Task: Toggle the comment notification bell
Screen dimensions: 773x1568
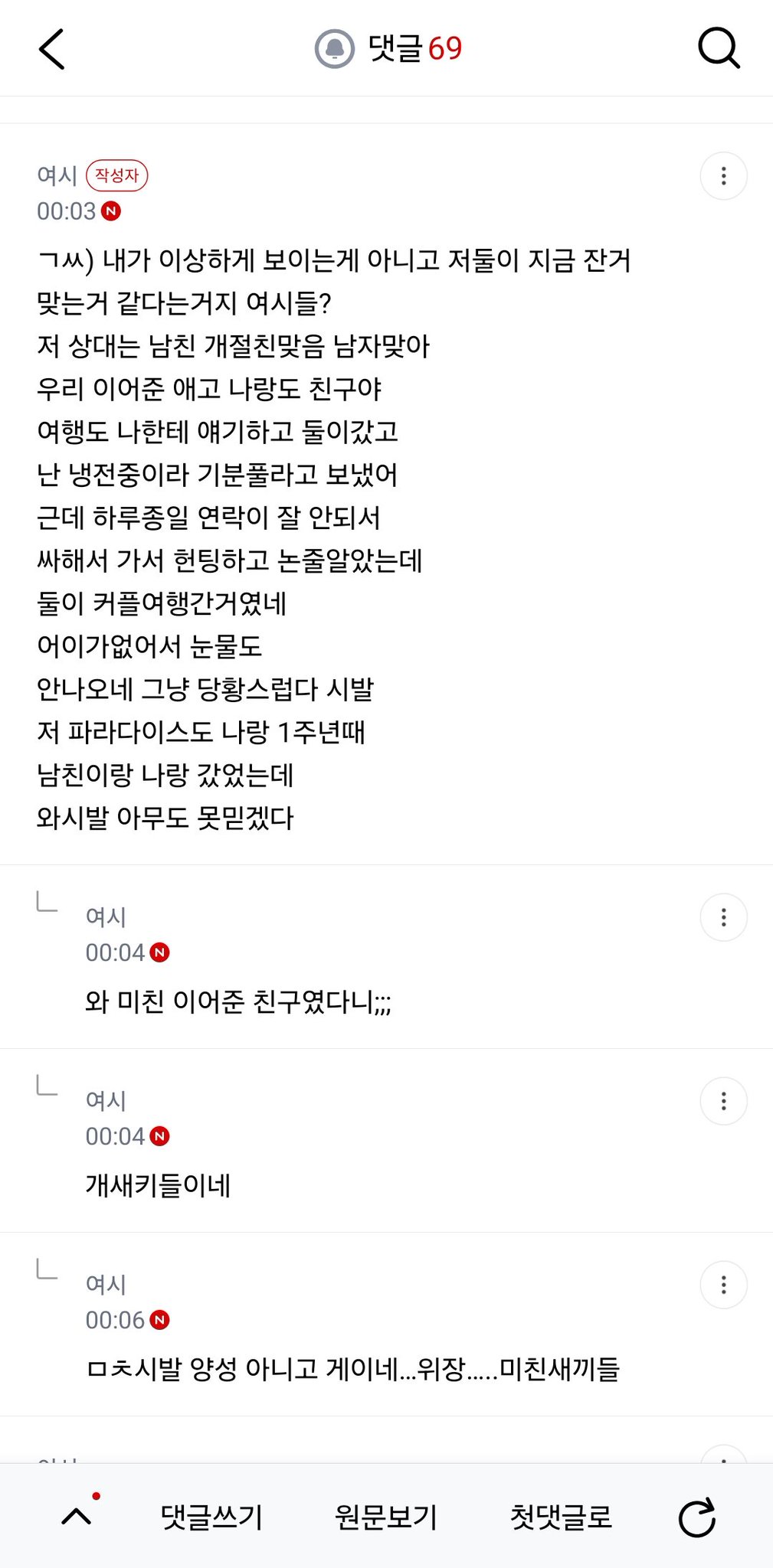Action: (x=335, y=49)
